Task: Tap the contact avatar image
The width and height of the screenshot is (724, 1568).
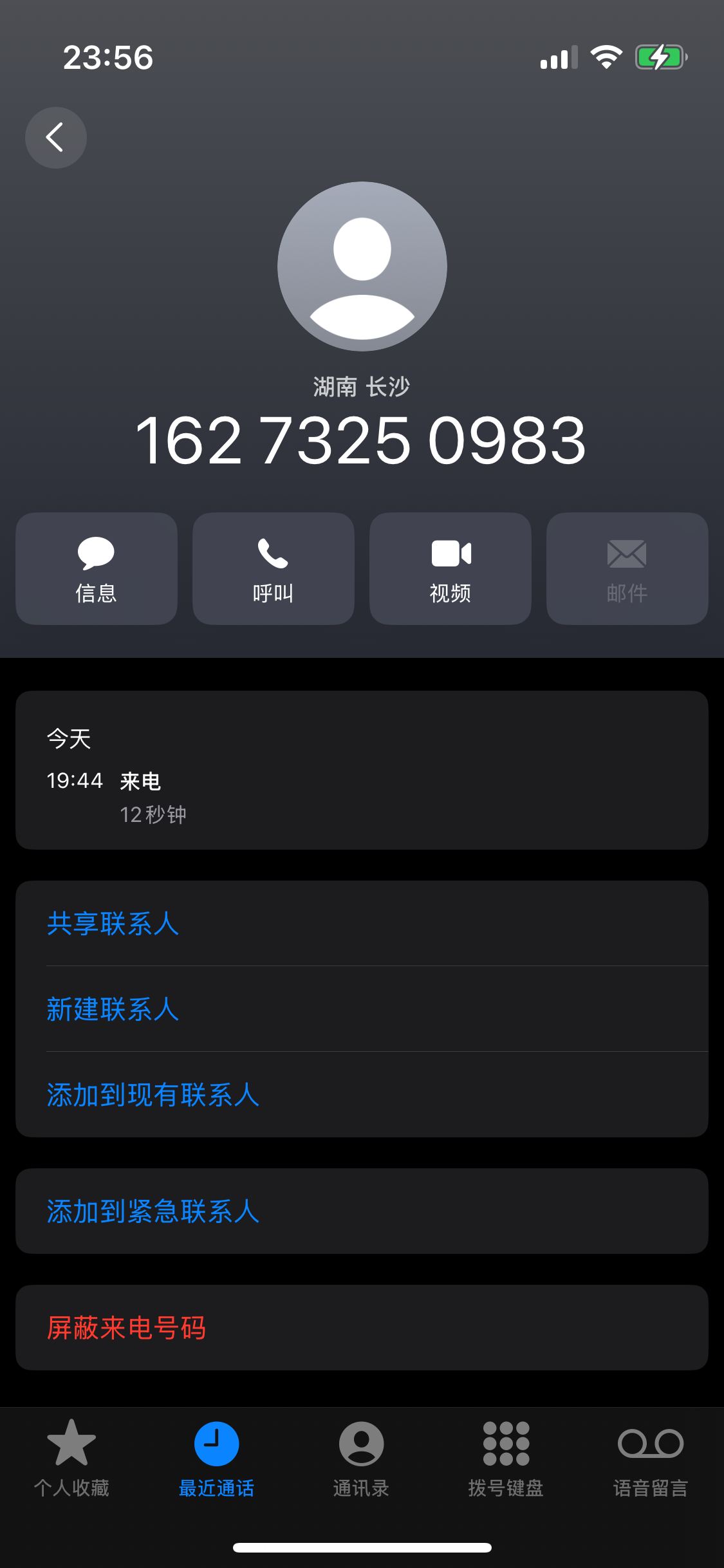Action: pyautogui.click(x=362, y=266)
